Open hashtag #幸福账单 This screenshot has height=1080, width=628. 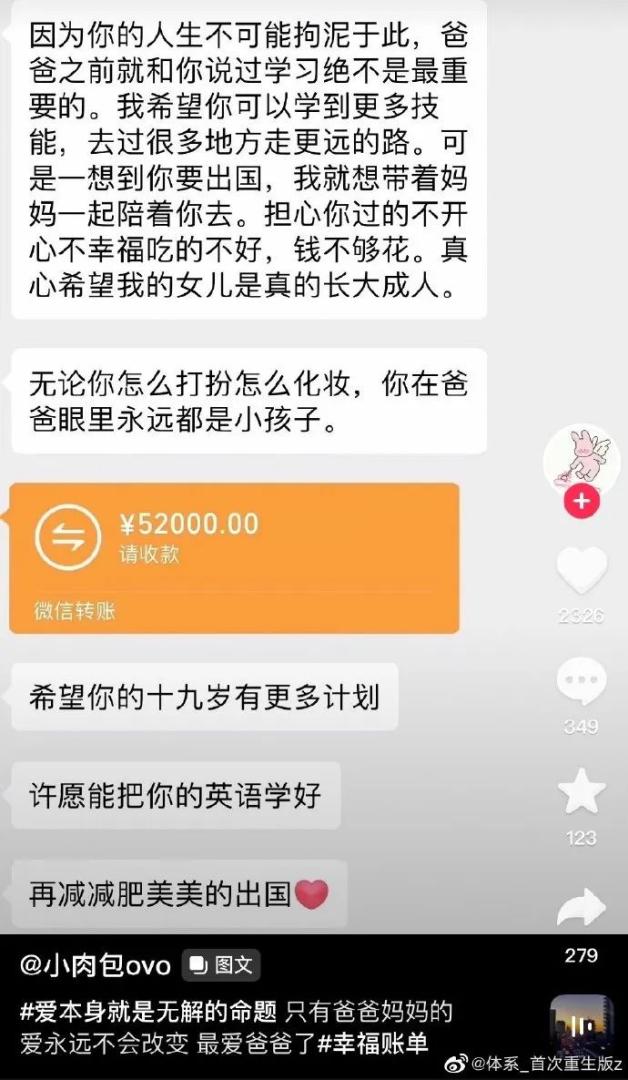pos(371,1045)
